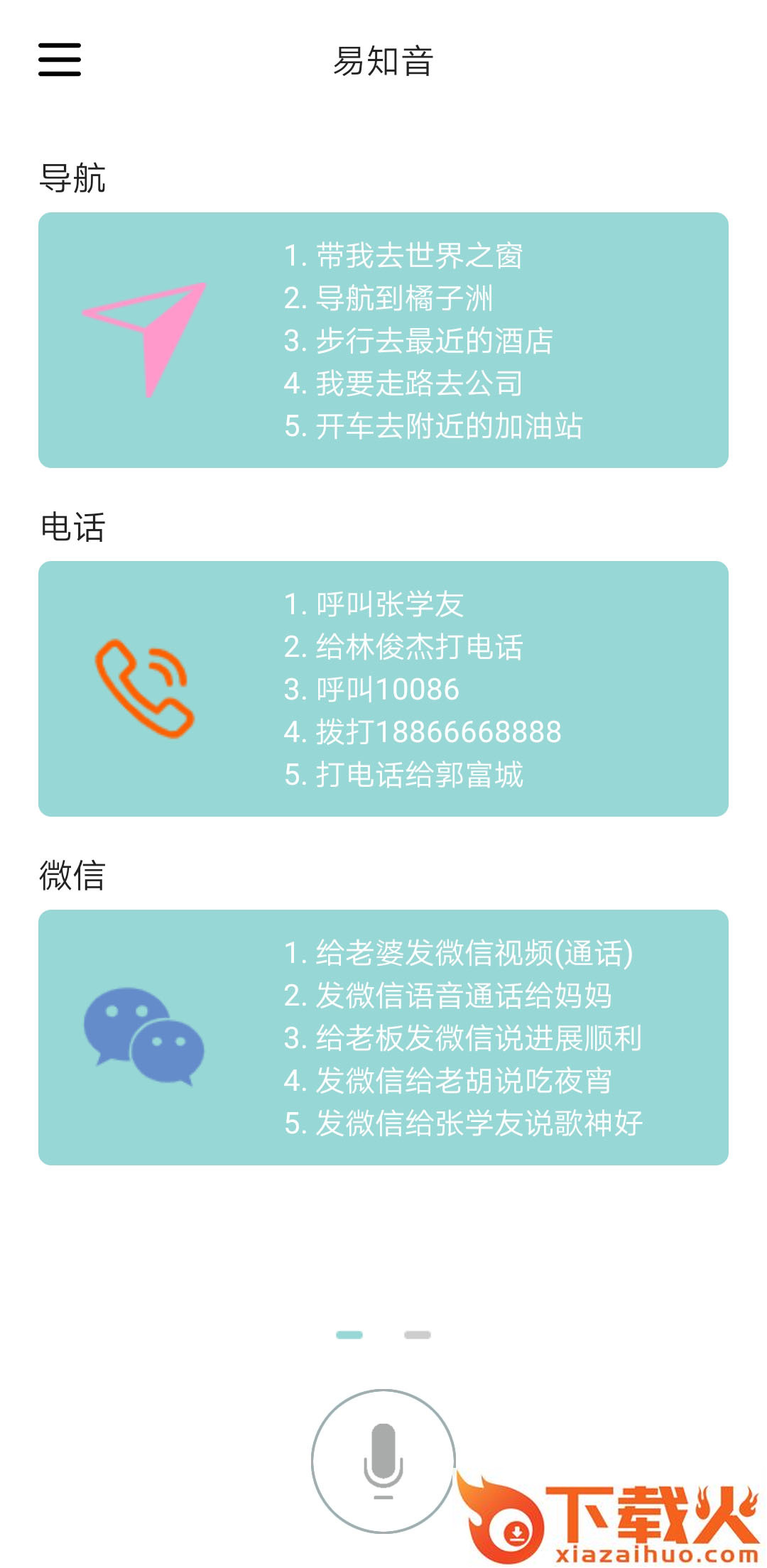The image size is (767, 1568).
Task: Open the WeChat (微信) examples card
Action: [383, 1038]
